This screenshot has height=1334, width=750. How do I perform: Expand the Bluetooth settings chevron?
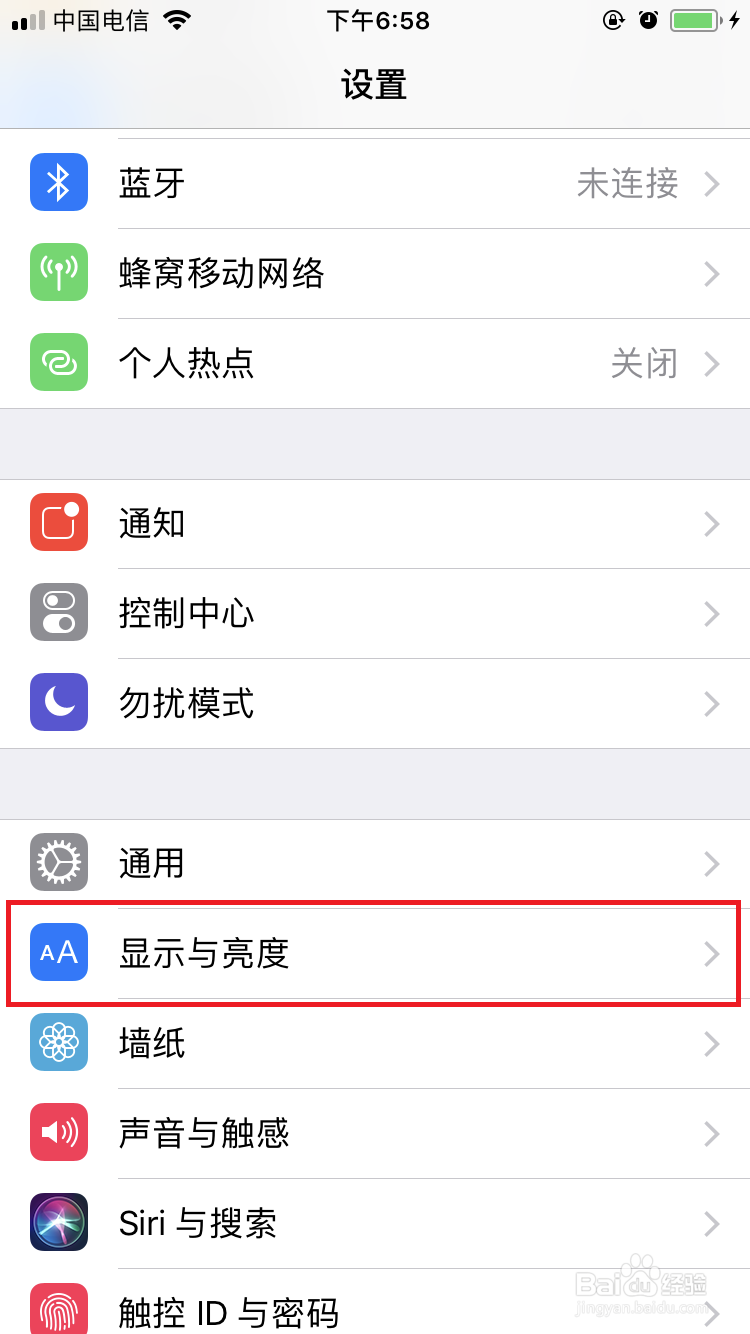[712, 182]
